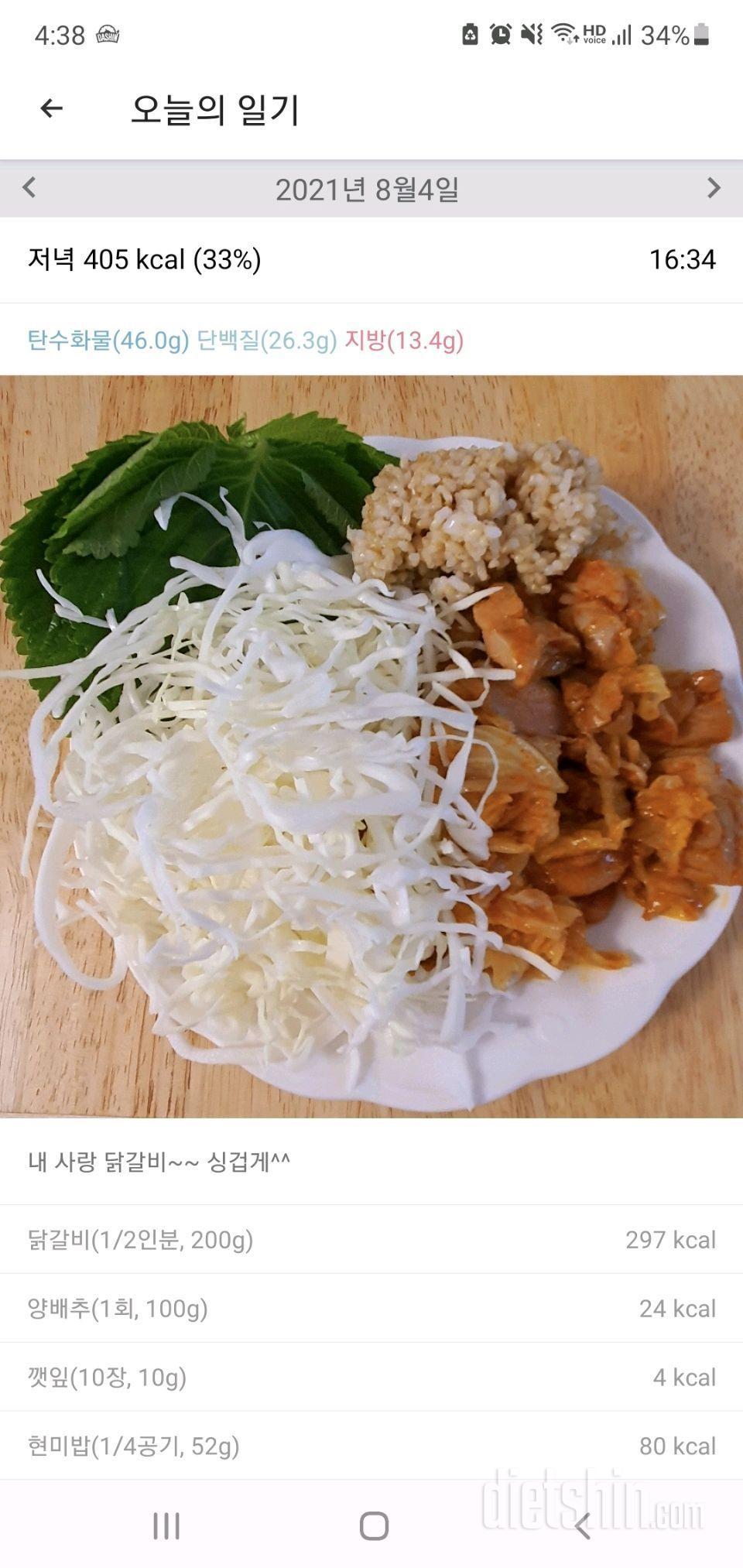Image resolution: width=743 pixels, height=1568 pixels.
Task: Open the 깻잎 food entry
Action: (371, 1377)
